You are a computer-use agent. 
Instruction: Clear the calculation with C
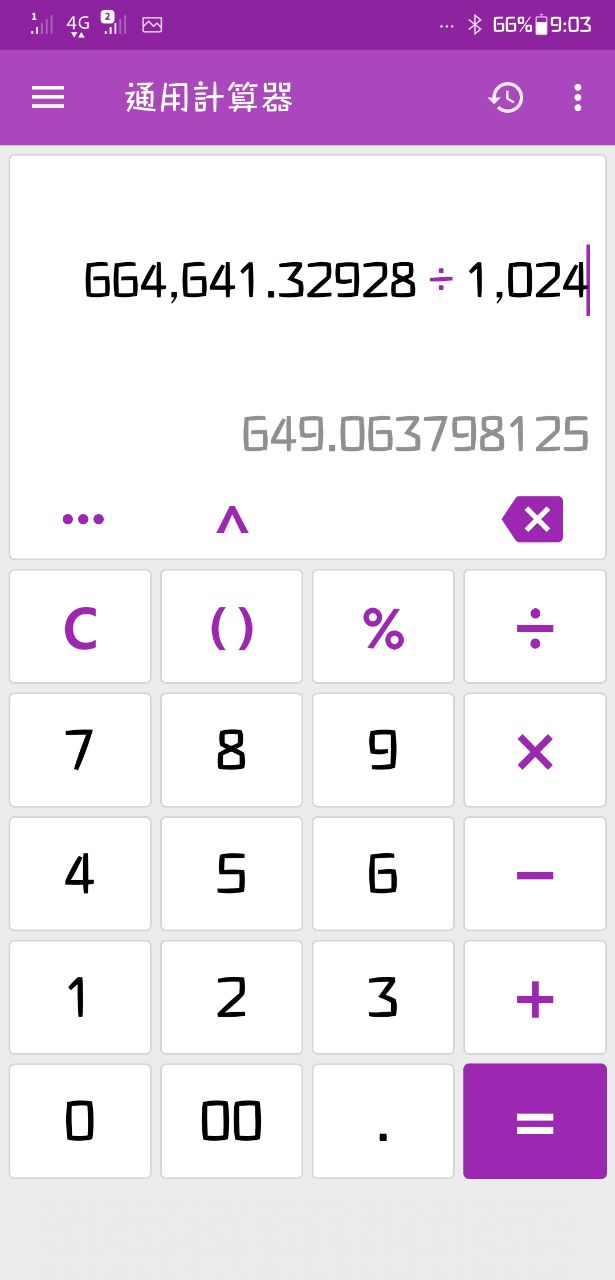click(x=80, y=627)
